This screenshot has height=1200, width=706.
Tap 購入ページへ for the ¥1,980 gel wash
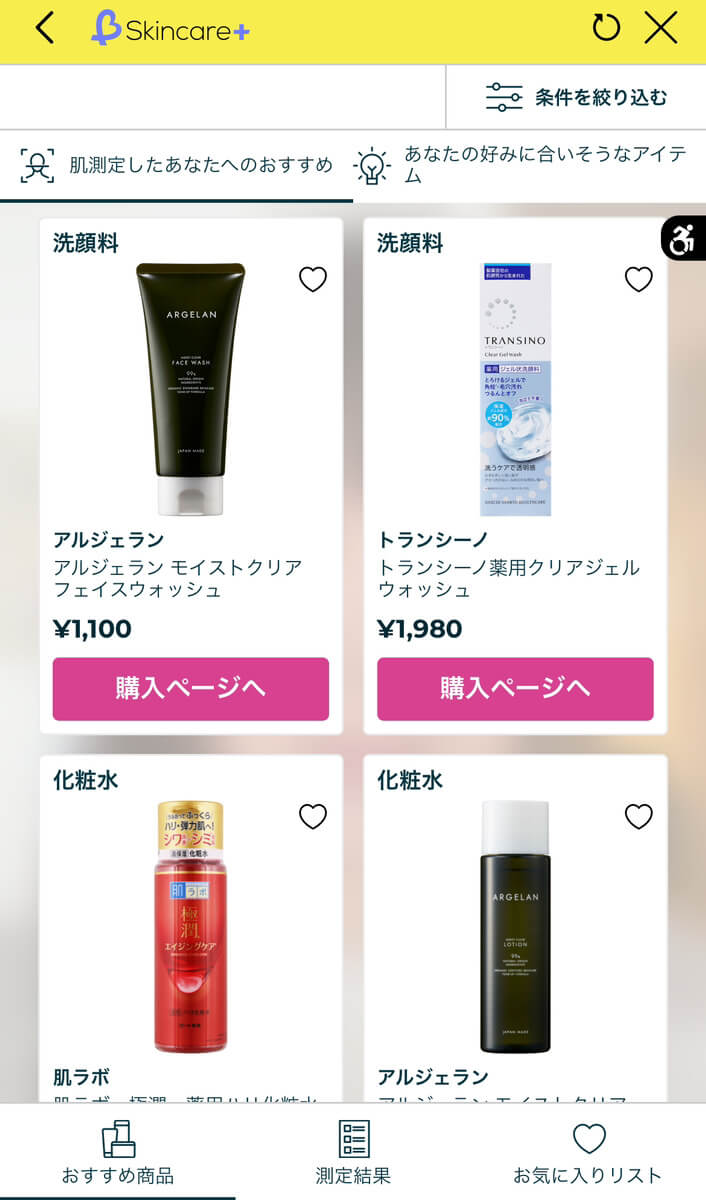514,689
